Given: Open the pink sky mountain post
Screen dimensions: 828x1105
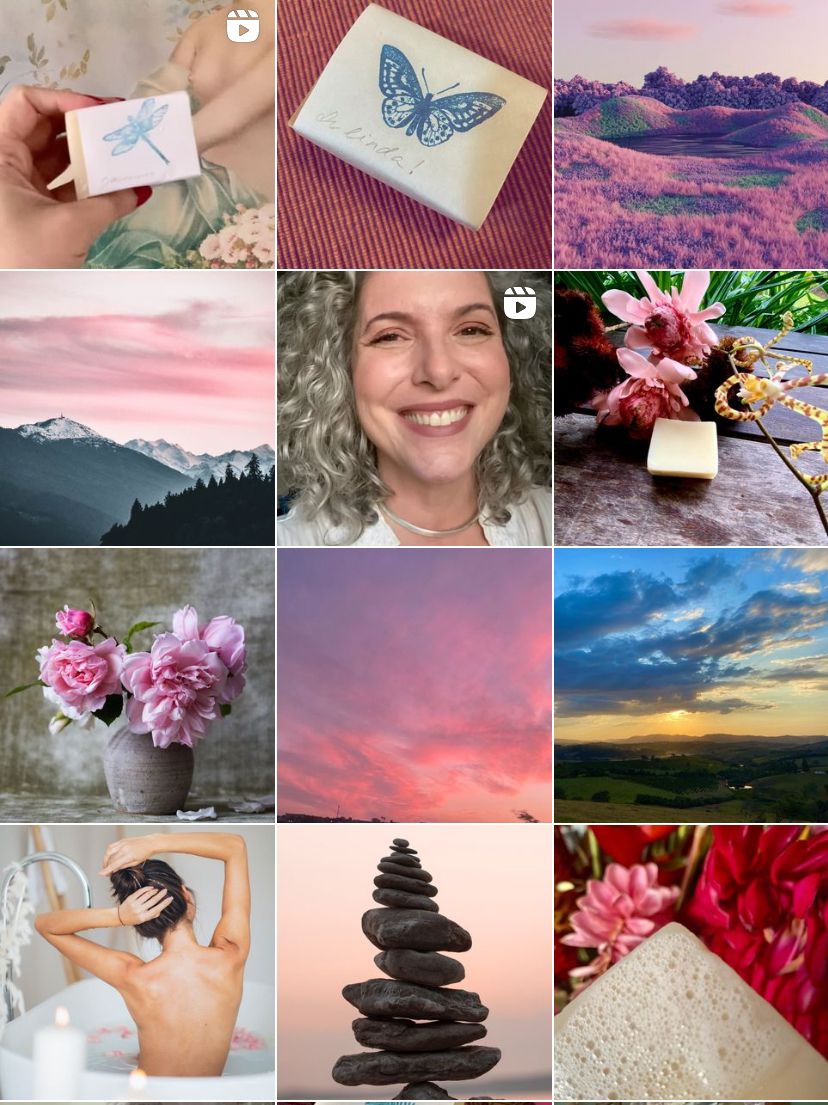Looking at the screenshot, I should pyautogui.click(x=137, y=408).
